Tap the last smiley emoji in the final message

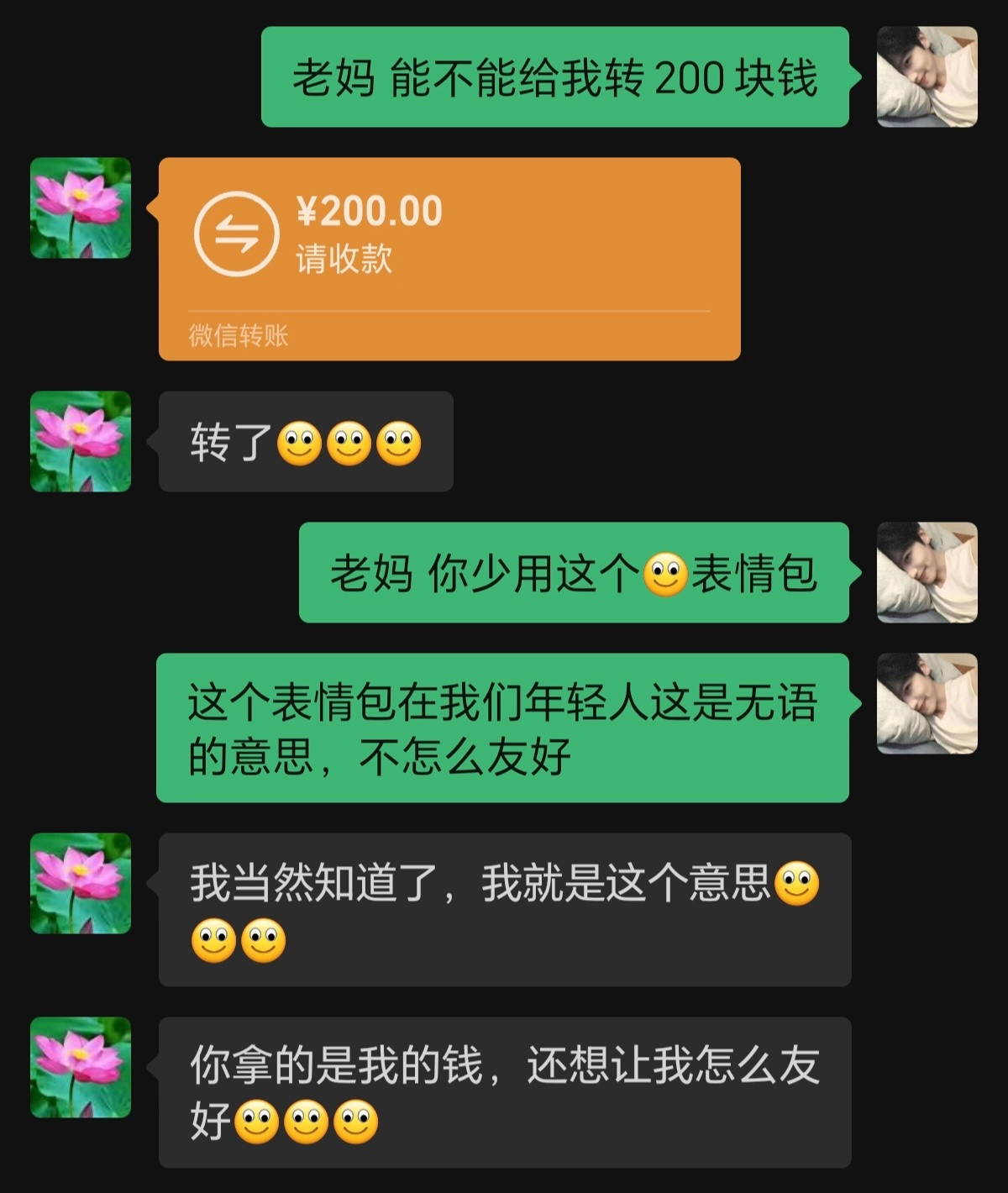pos(357,1120)
